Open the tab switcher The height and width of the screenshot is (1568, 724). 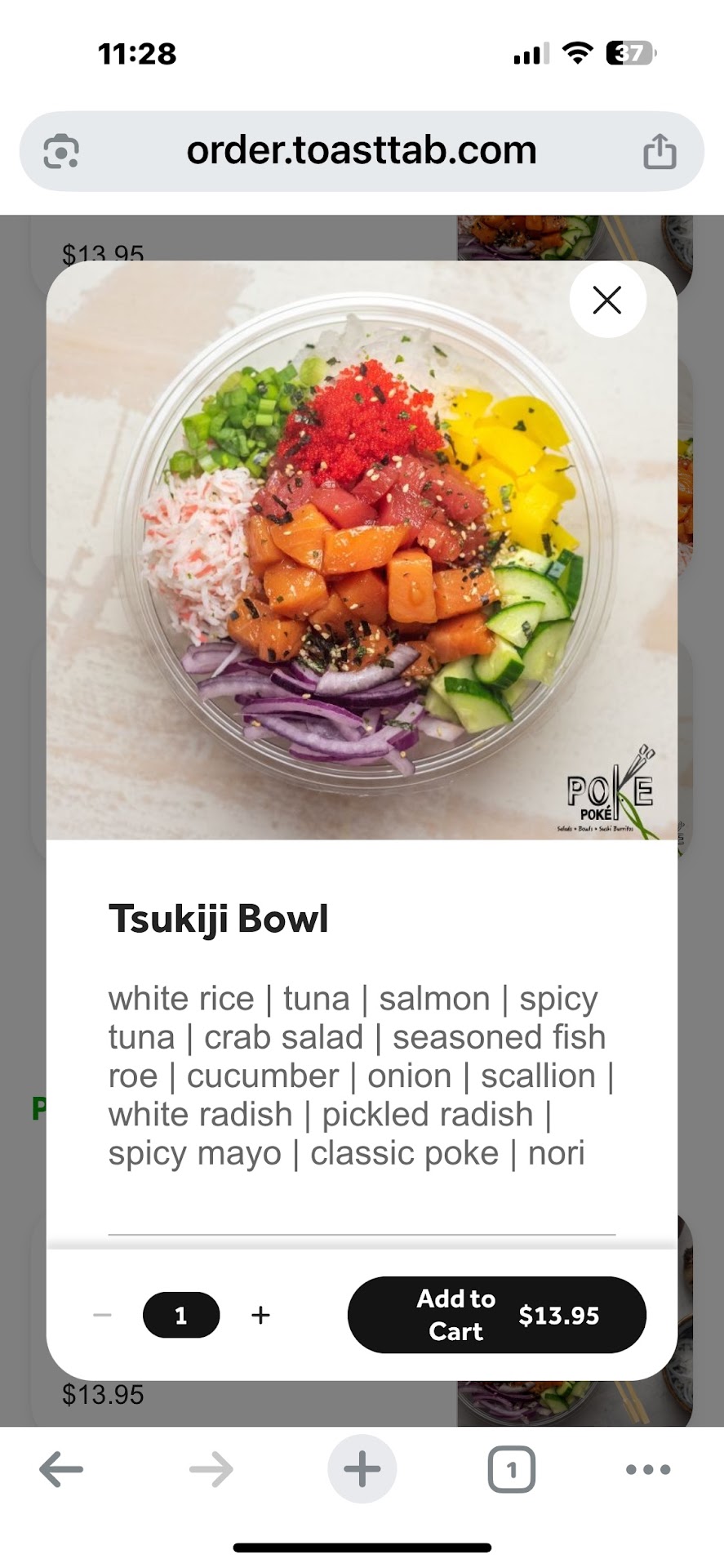[511, 1470]
